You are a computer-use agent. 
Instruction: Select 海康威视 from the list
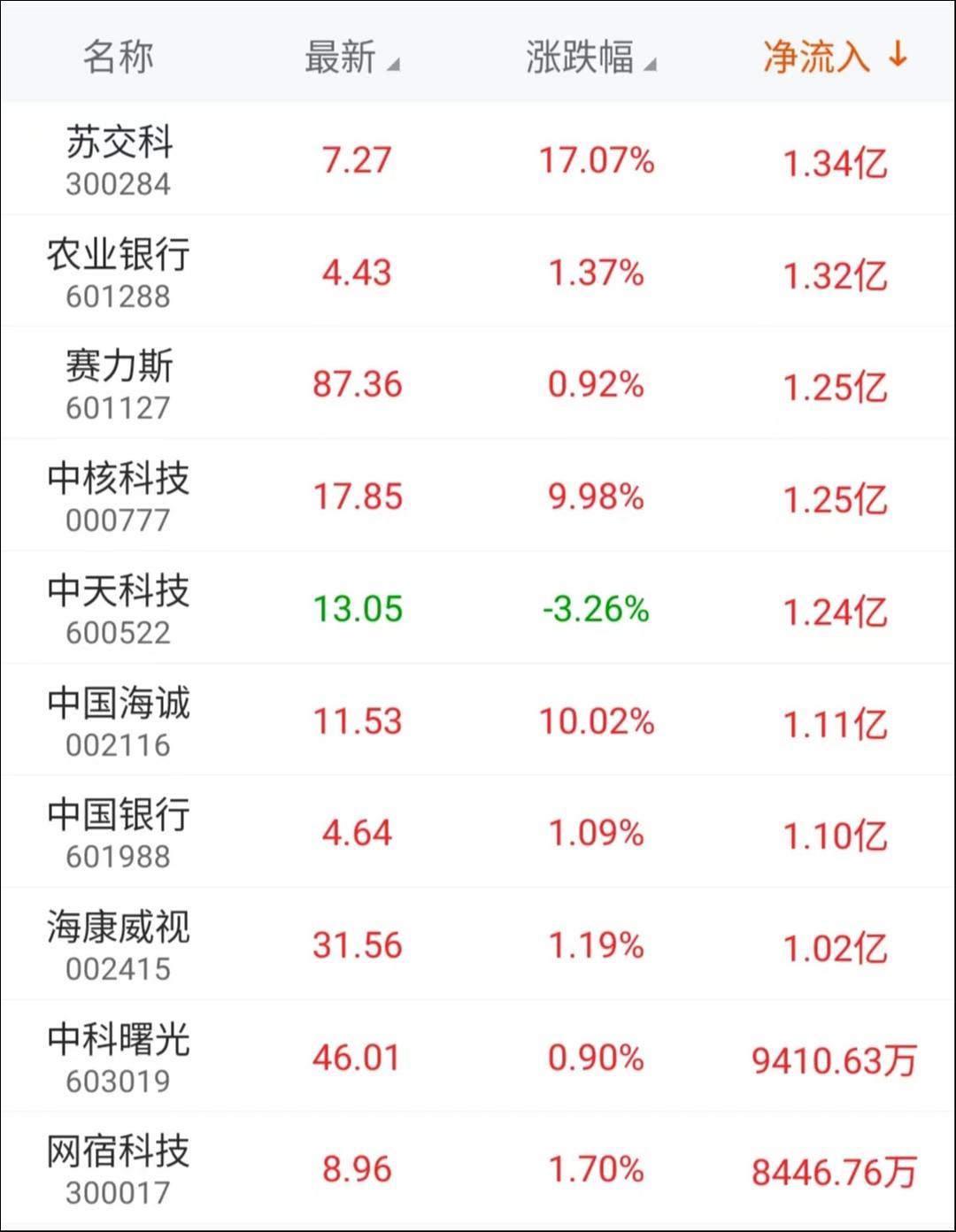(x=119, y=945)
